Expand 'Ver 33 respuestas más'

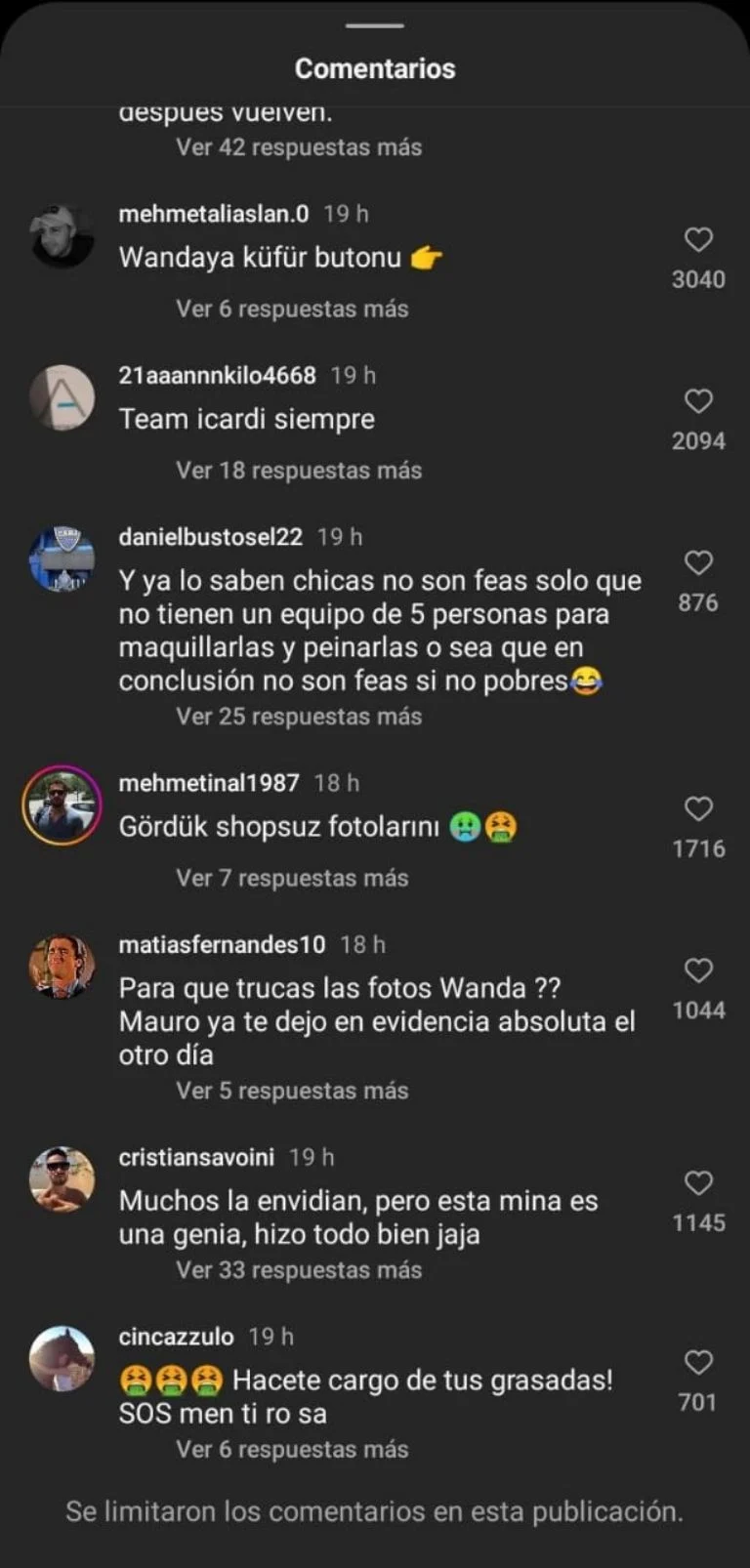299,1270
